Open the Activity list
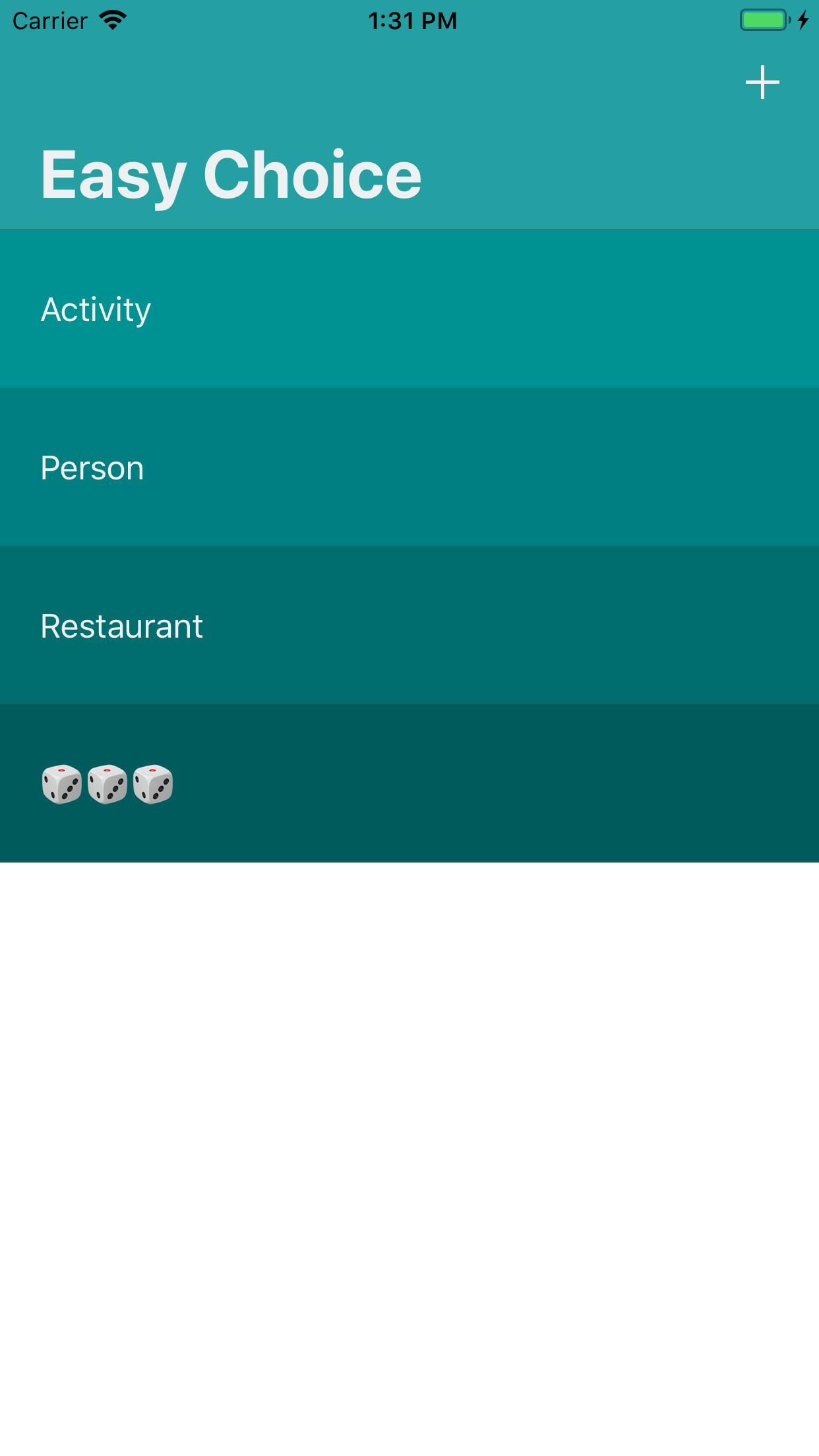 coord(409,309)
